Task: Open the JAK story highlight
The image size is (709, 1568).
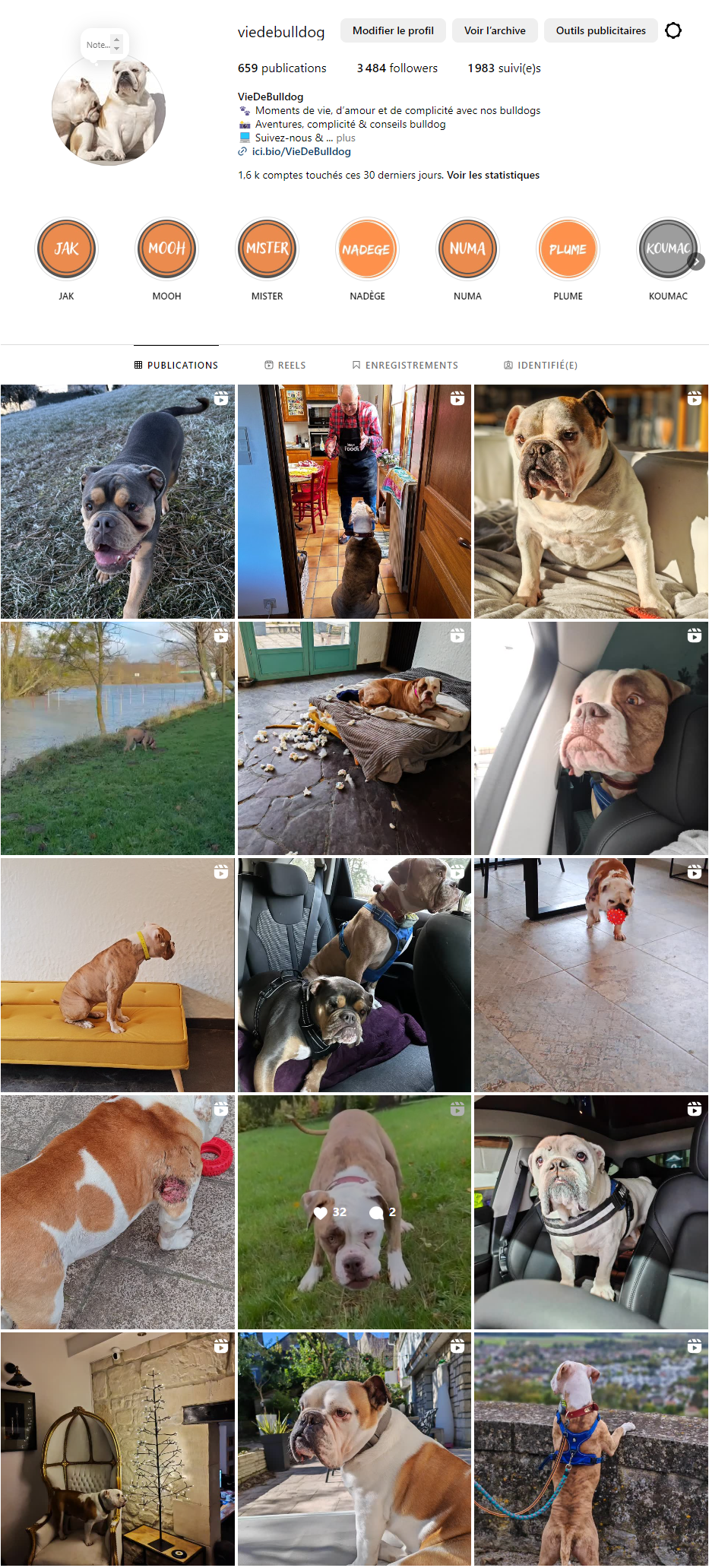Action: point(67,249)
